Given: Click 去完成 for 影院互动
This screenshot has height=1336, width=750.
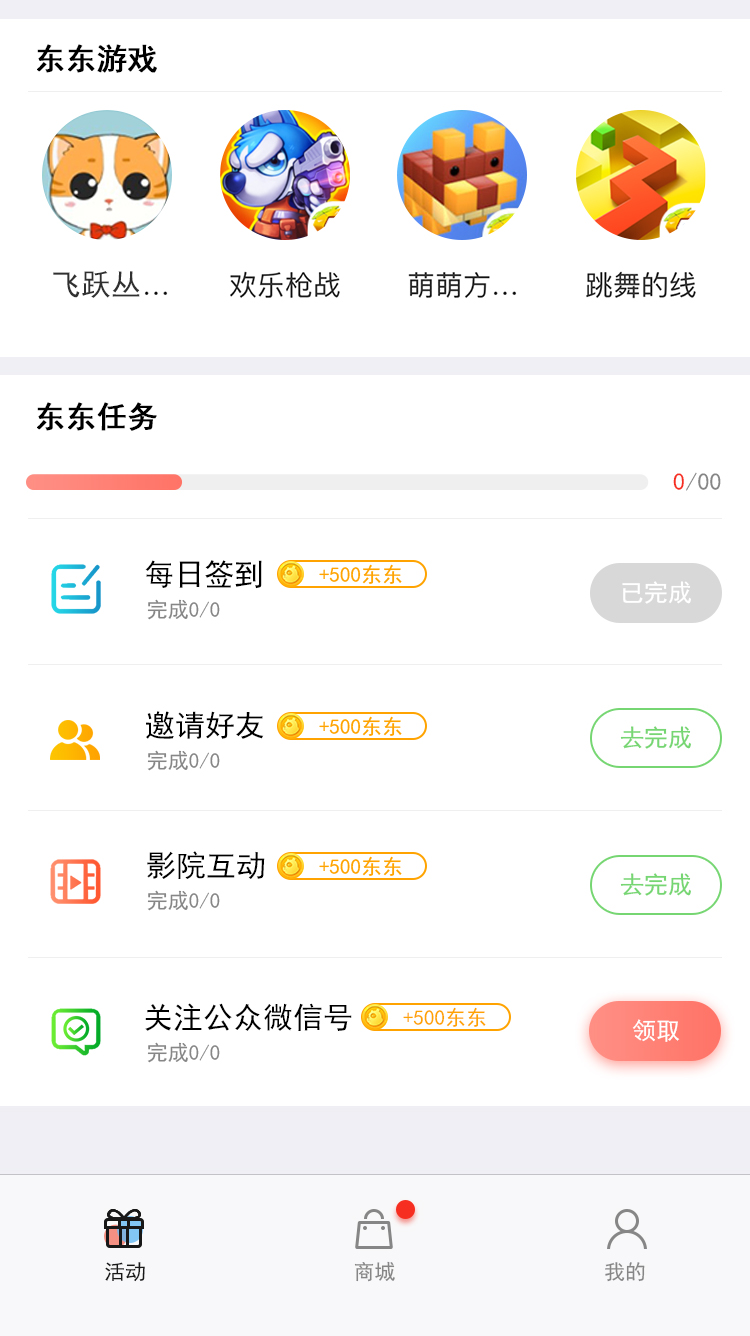Looking at the screenshot, I should (655, 885).
